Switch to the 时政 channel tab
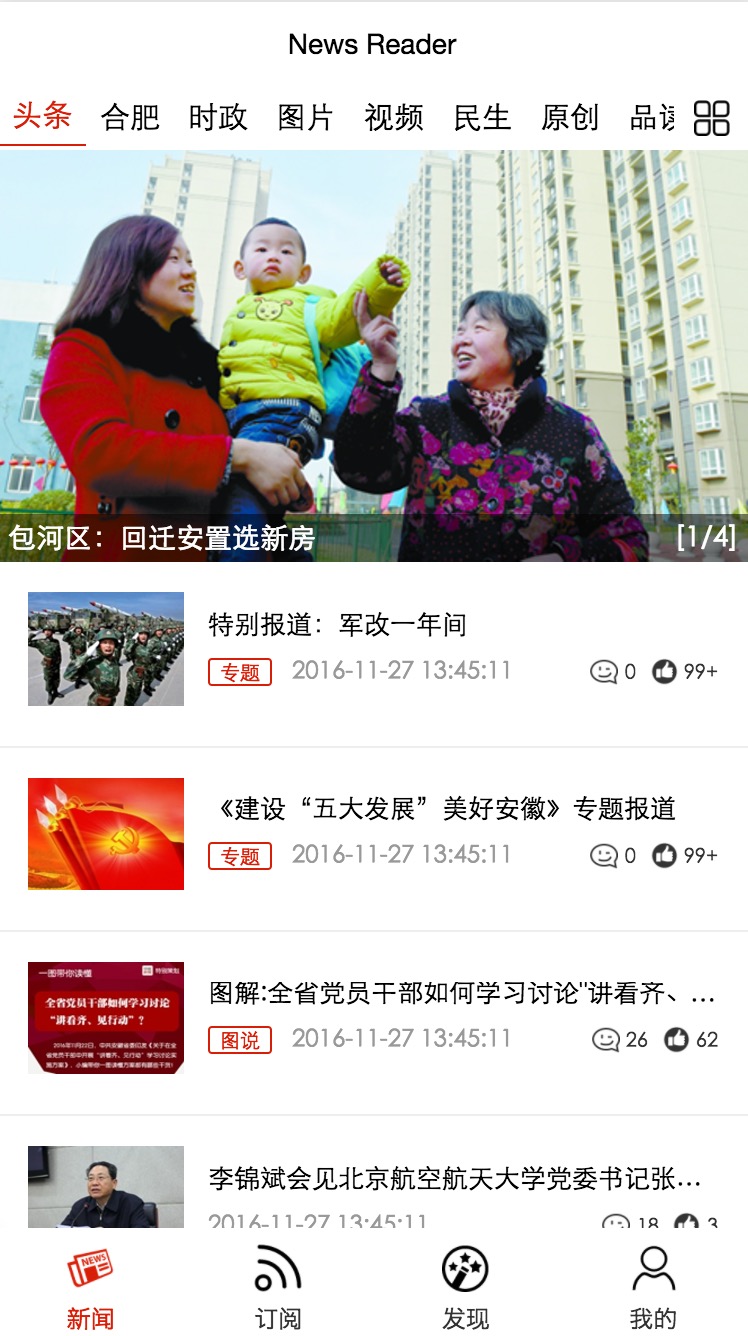This screenshot has height=1336, width=748. tap(218, 117)
